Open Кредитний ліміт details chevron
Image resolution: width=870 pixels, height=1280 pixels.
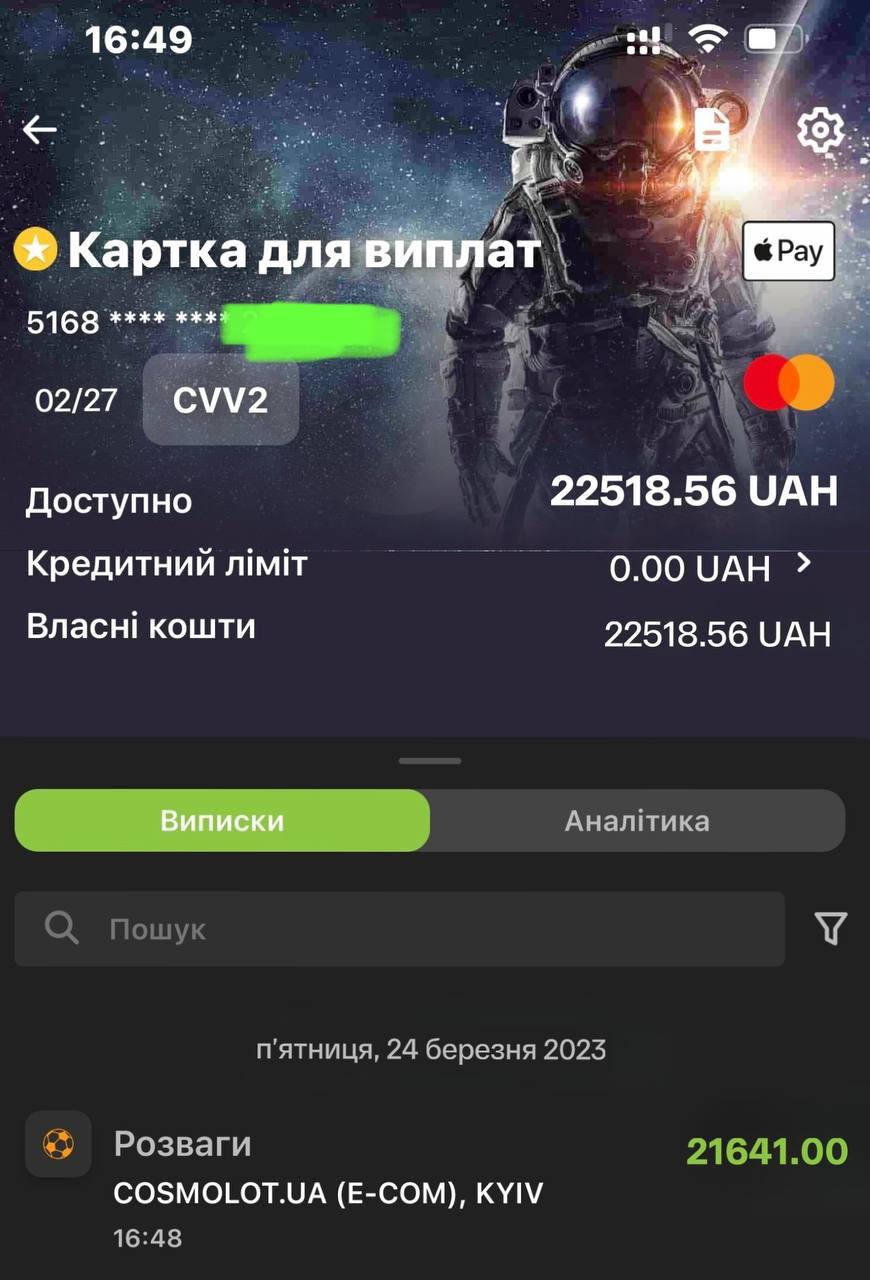coord(803,565)
